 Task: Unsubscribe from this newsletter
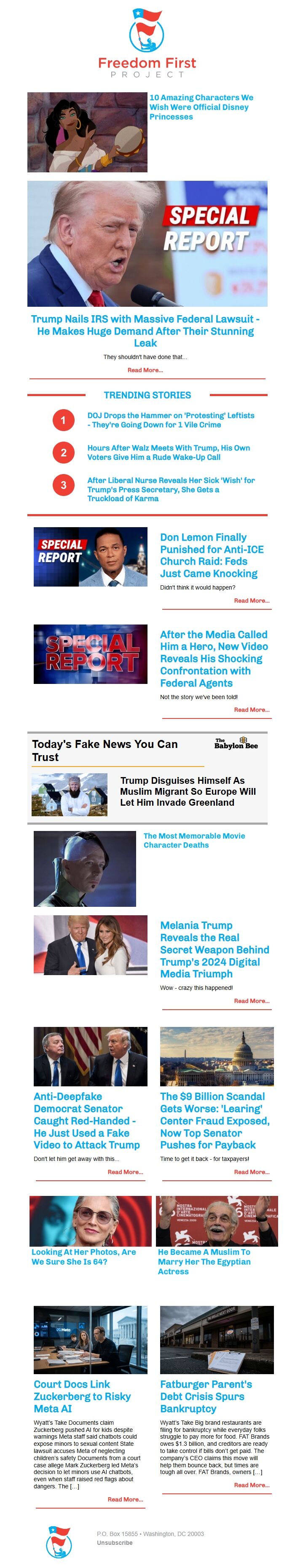[x=114, y=1542]
